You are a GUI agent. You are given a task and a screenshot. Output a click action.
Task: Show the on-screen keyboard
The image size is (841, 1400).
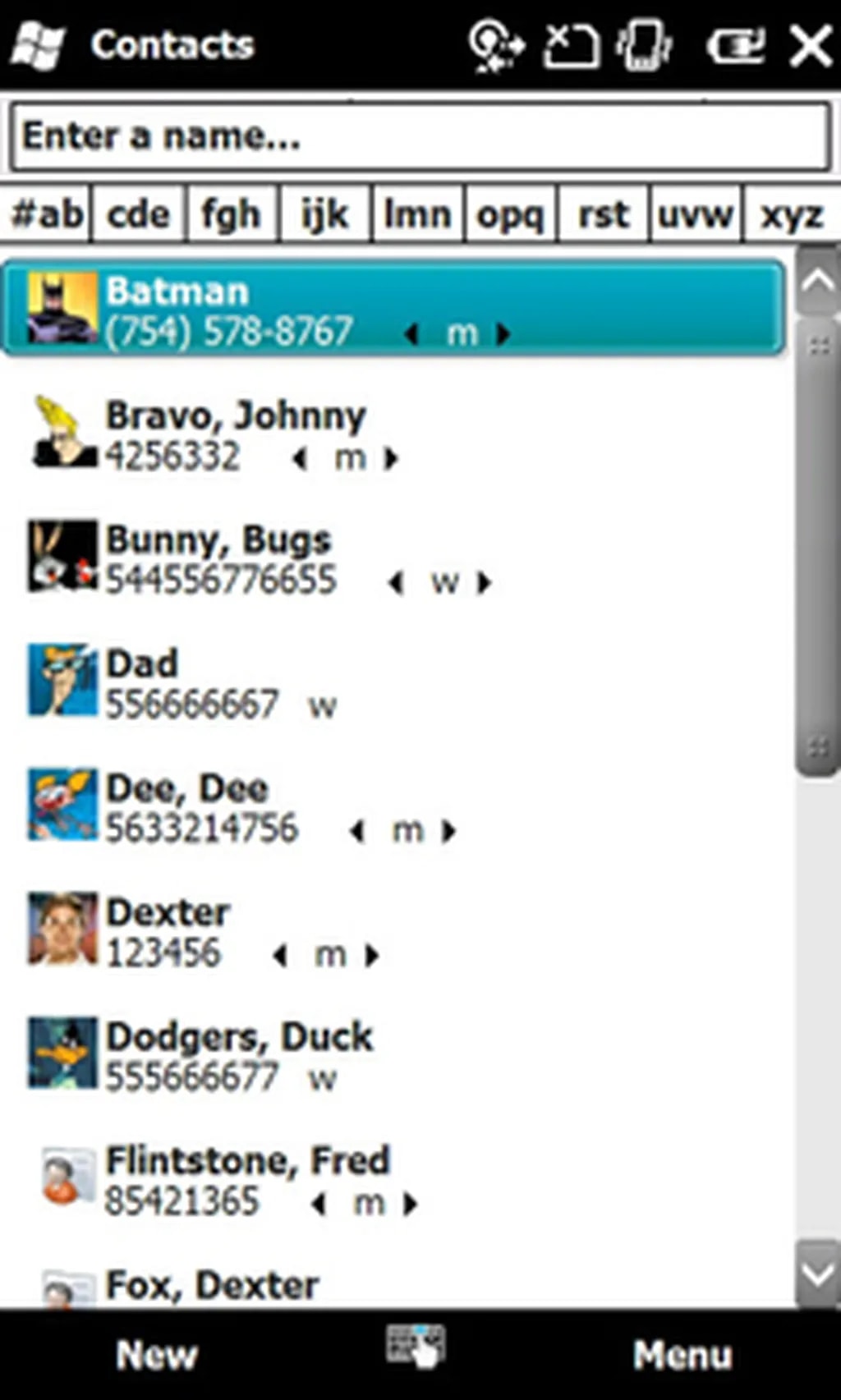pos(416,1347)
